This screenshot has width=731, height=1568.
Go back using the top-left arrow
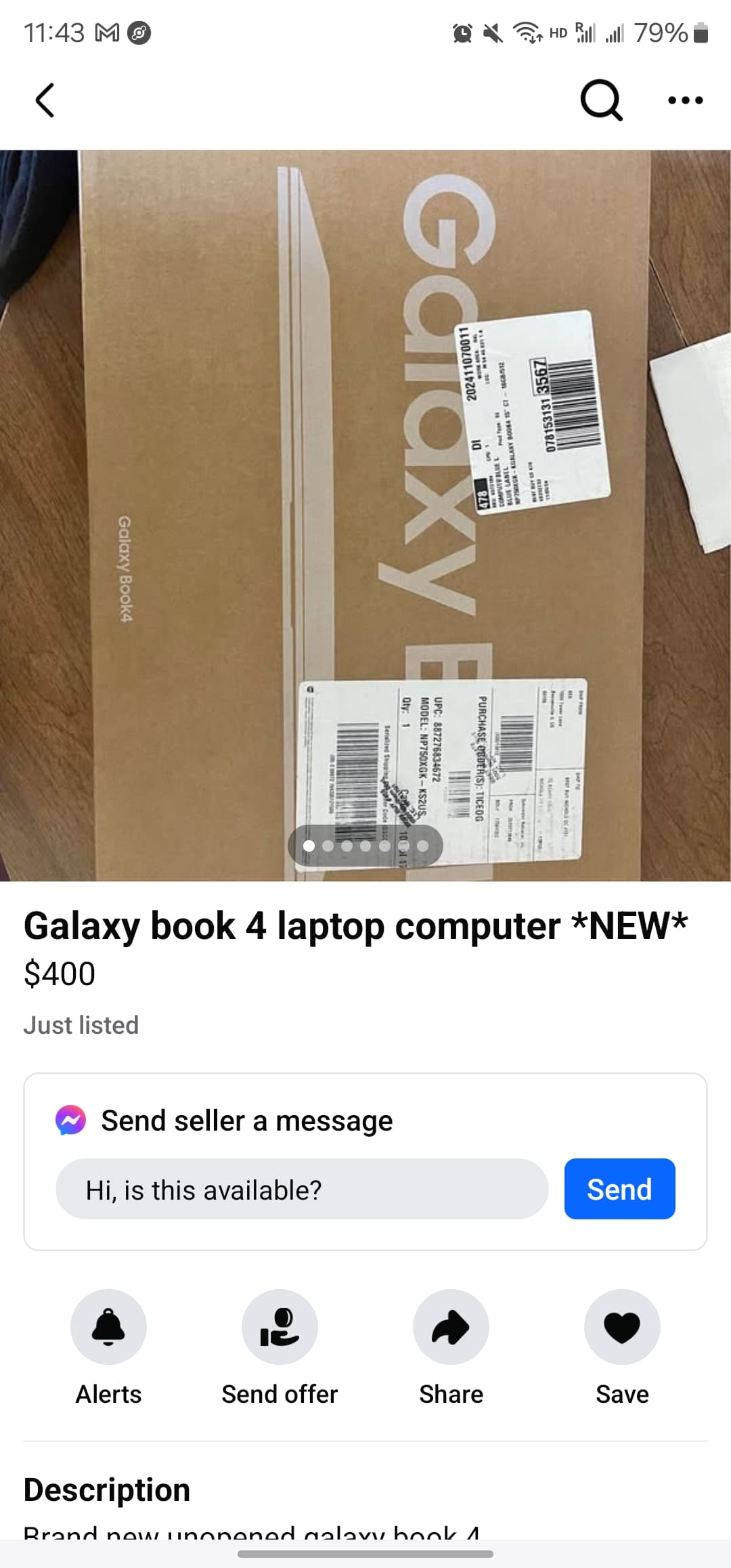click(45, 100)
